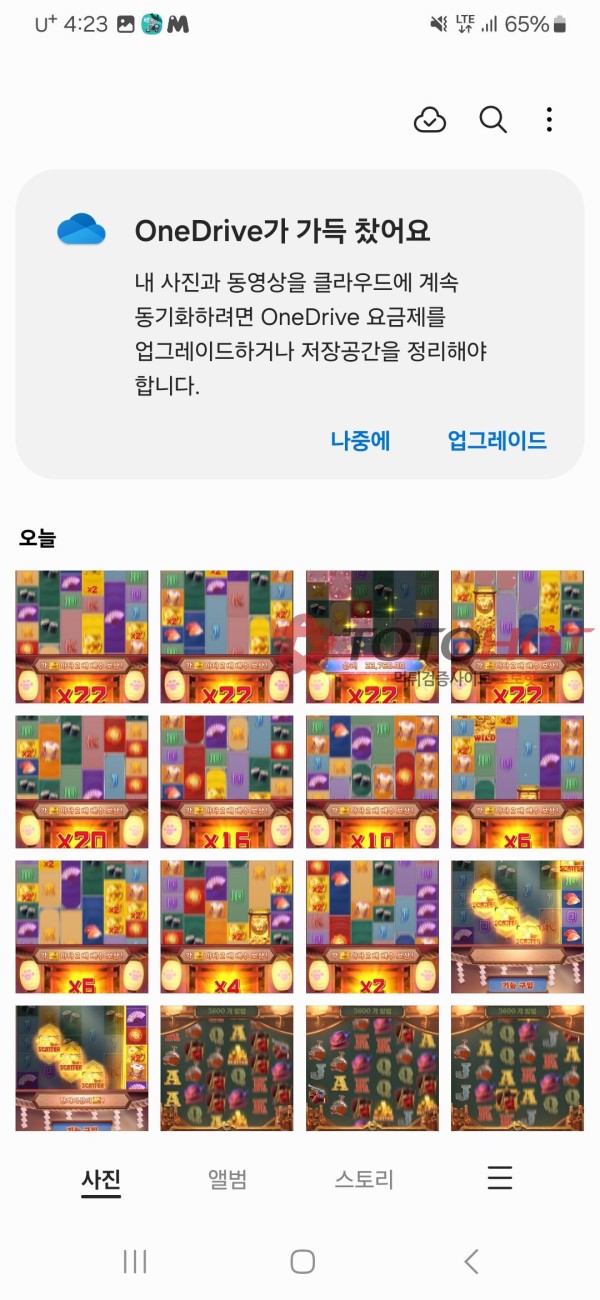Image resolution: width=600 pixels, height=1300 pixels.
Task: Open the photo showing x20 multiplier
Action: (x=82, y=781)
